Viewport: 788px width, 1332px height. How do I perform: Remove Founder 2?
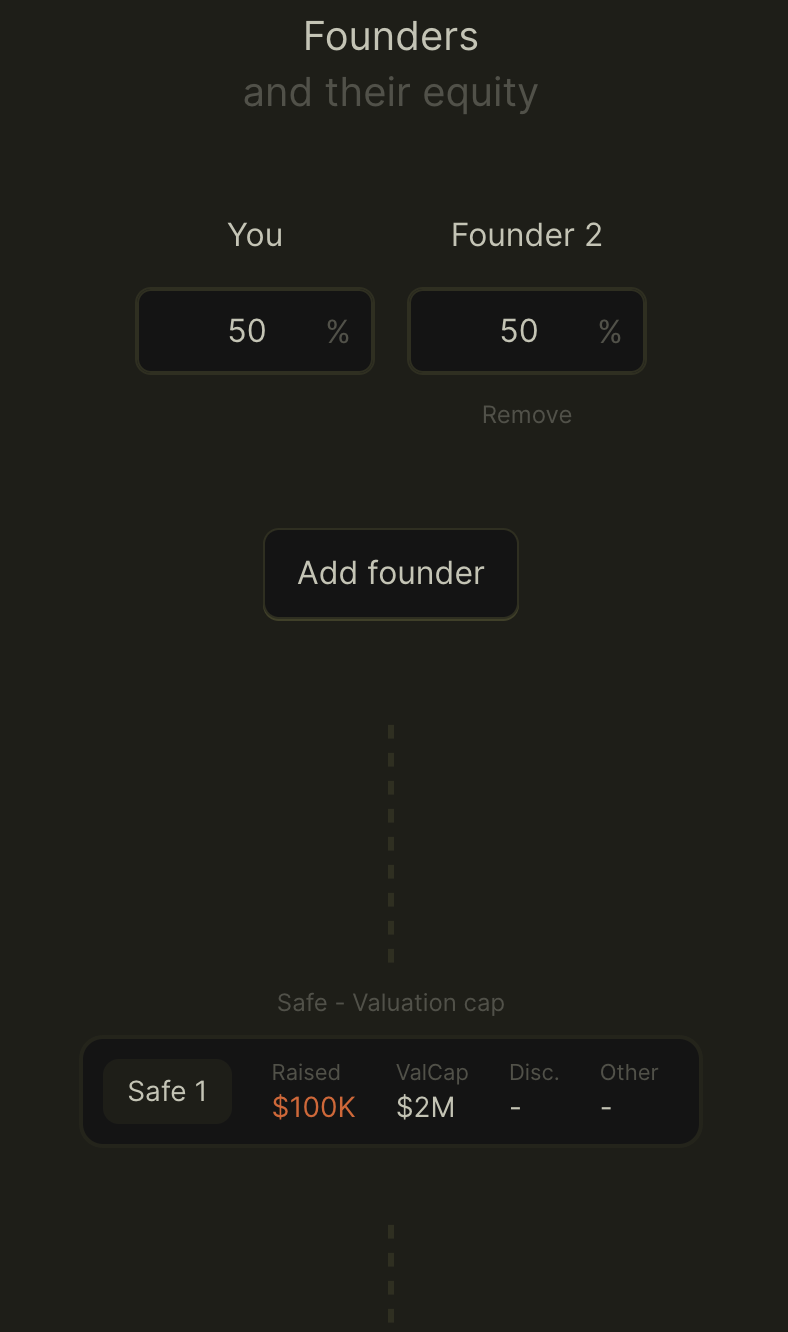tap(527, 415)
